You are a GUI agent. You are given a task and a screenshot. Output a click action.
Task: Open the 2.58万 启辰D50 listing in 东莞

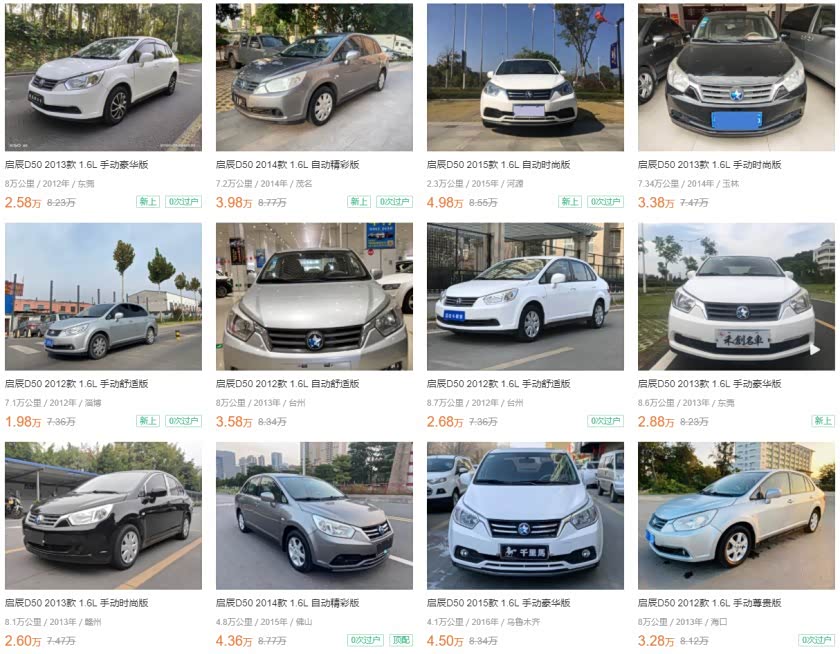pos(102,77)
